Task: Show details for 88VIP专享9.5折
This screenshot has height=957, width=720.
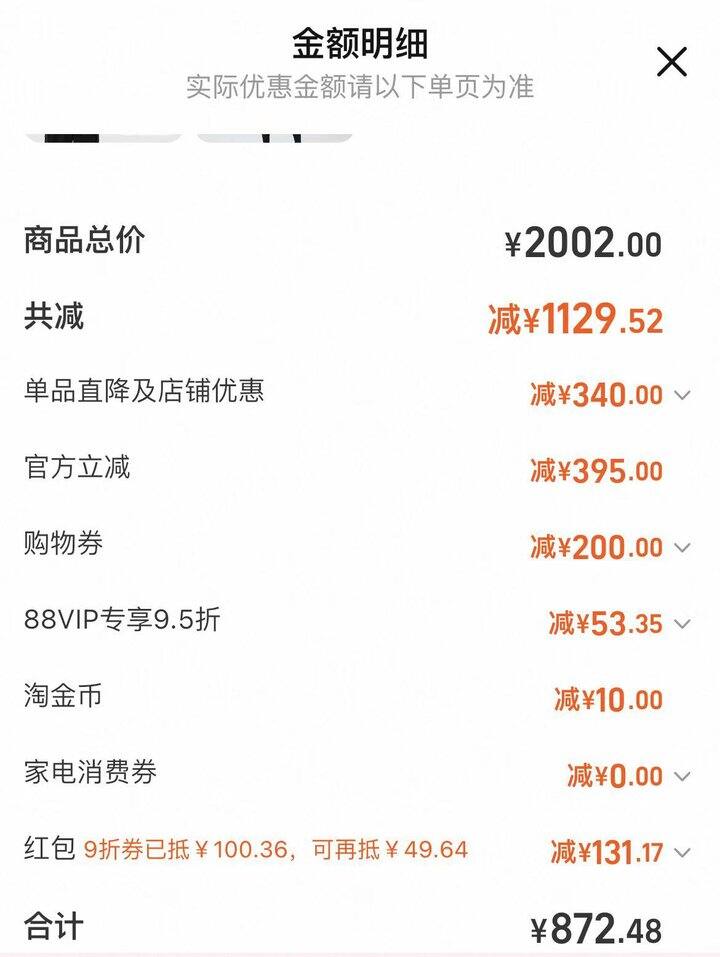Action: pos(682,624)
